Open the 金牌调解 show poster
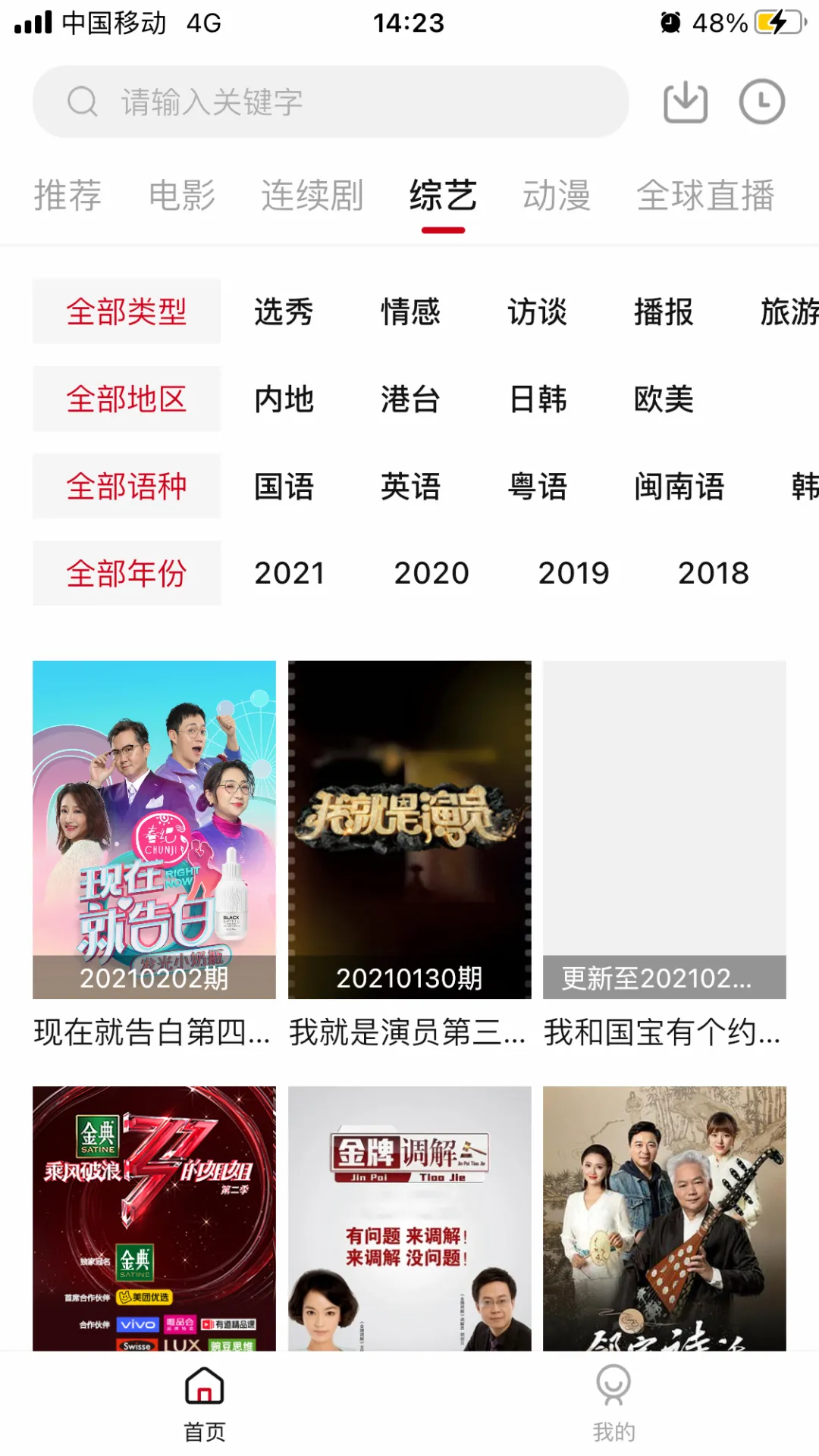 [409, 1217]
